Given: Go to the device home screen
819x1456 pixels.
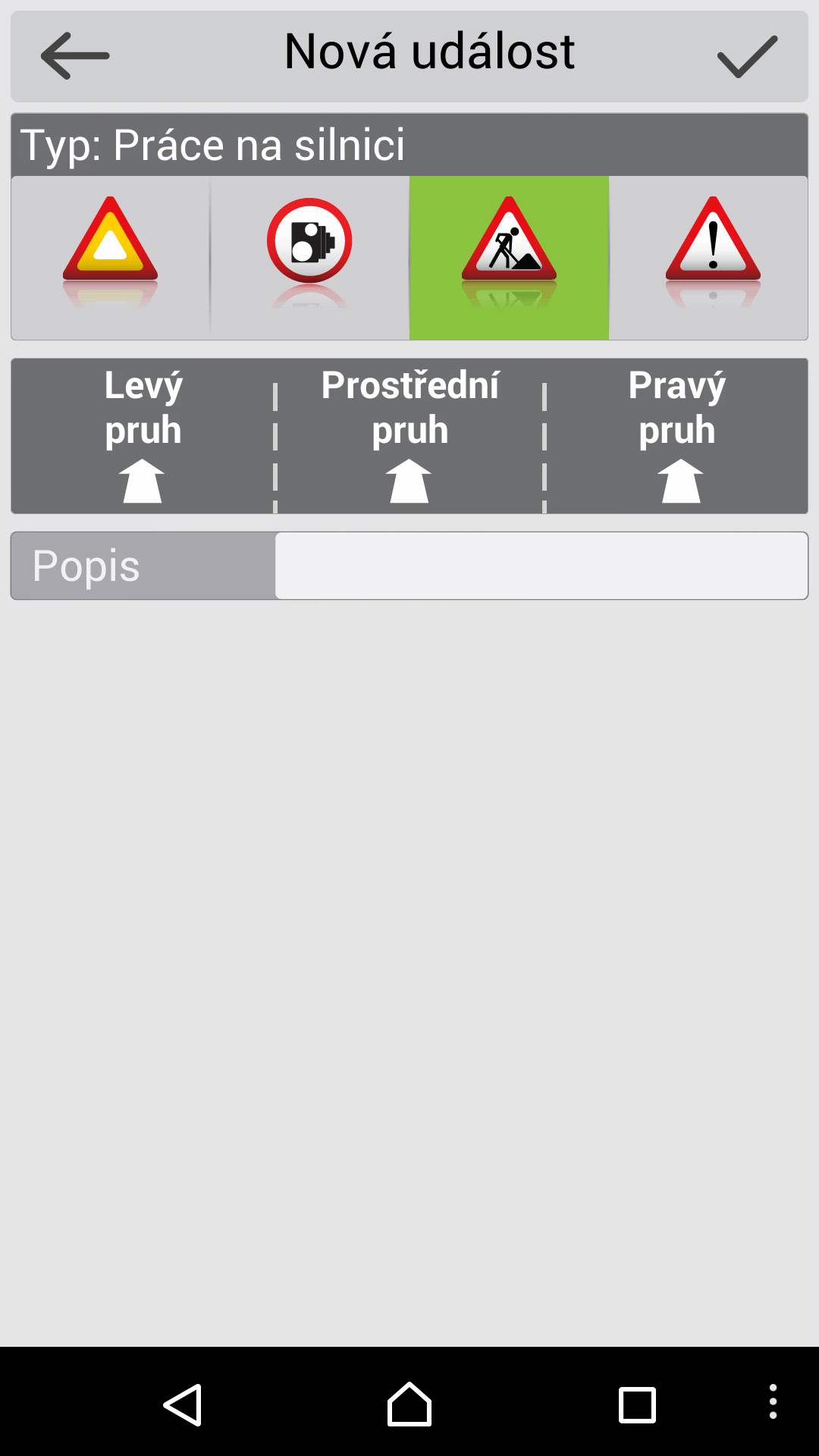Looking at the screenshot, I should (x=409, y=1404).
